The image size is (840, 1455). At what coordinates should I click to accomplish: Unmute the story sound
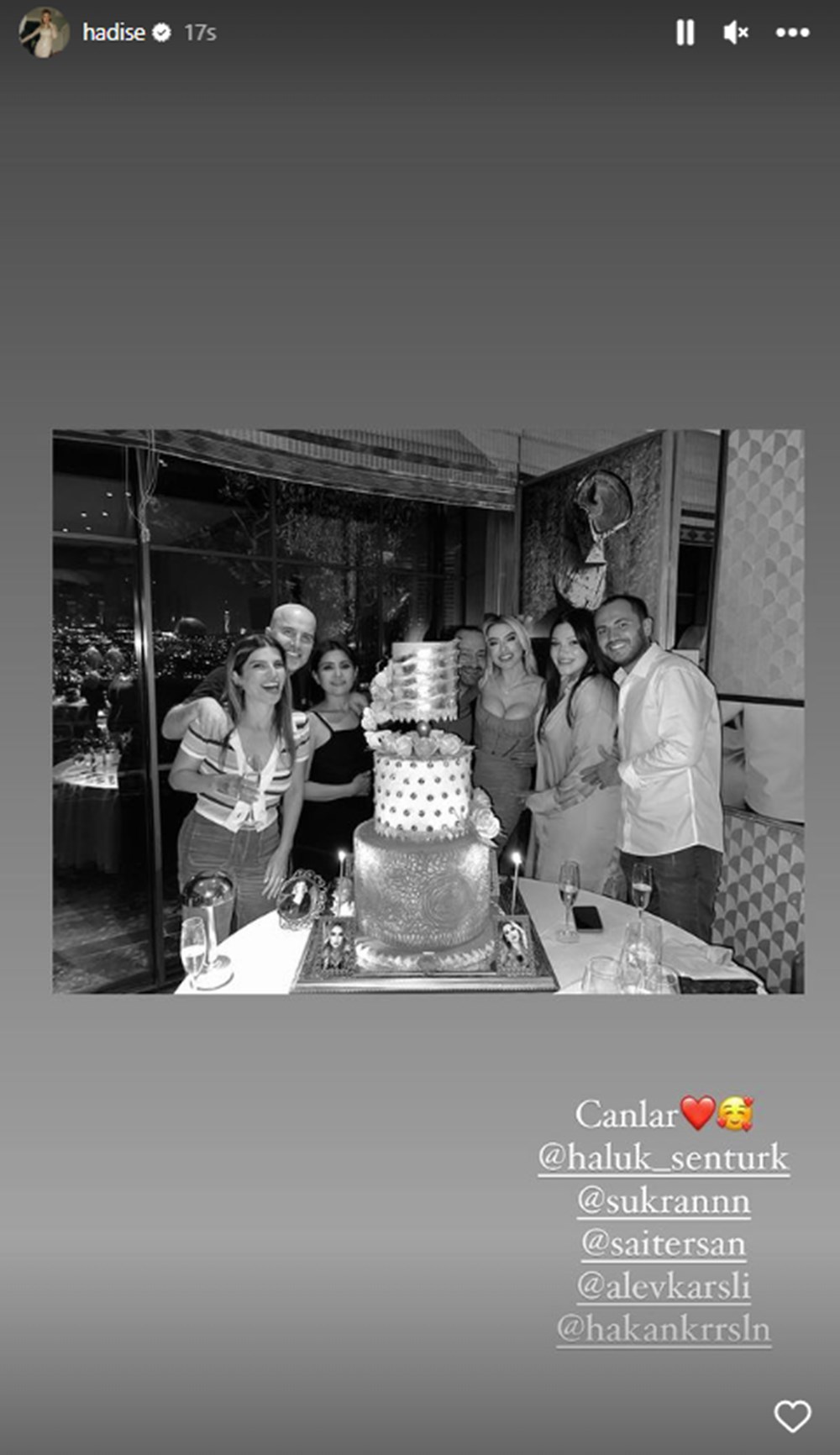[735, 33]
